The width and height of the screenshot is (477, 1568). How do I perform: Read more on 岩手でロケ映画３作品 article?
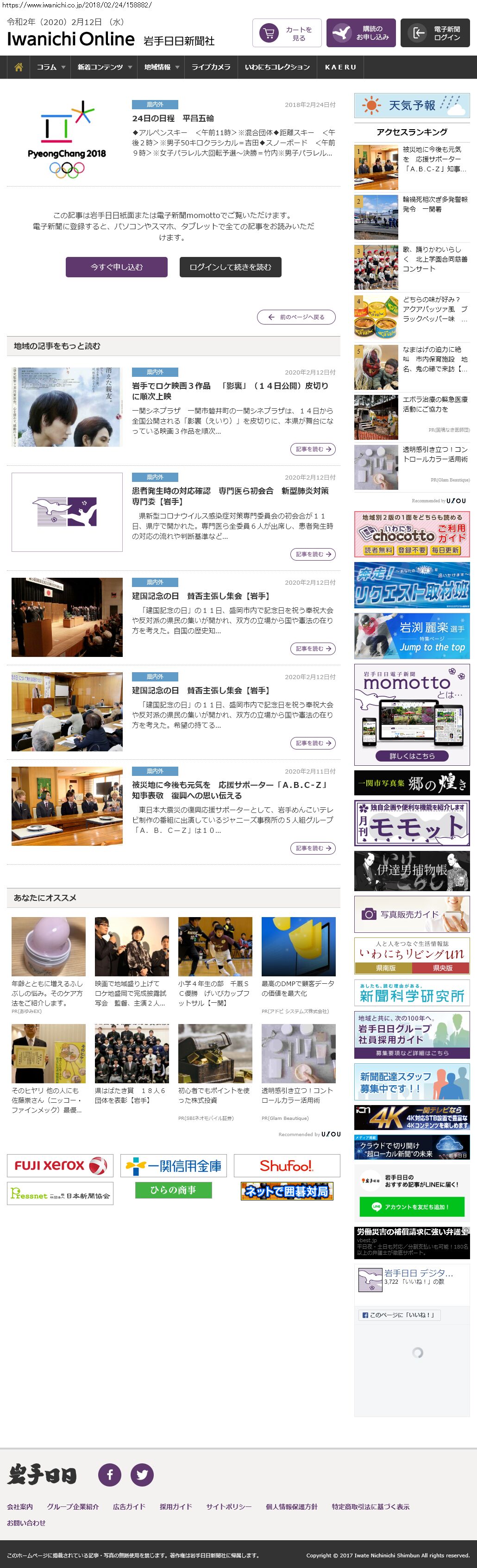pyautogui.click(x=313, y=449)
